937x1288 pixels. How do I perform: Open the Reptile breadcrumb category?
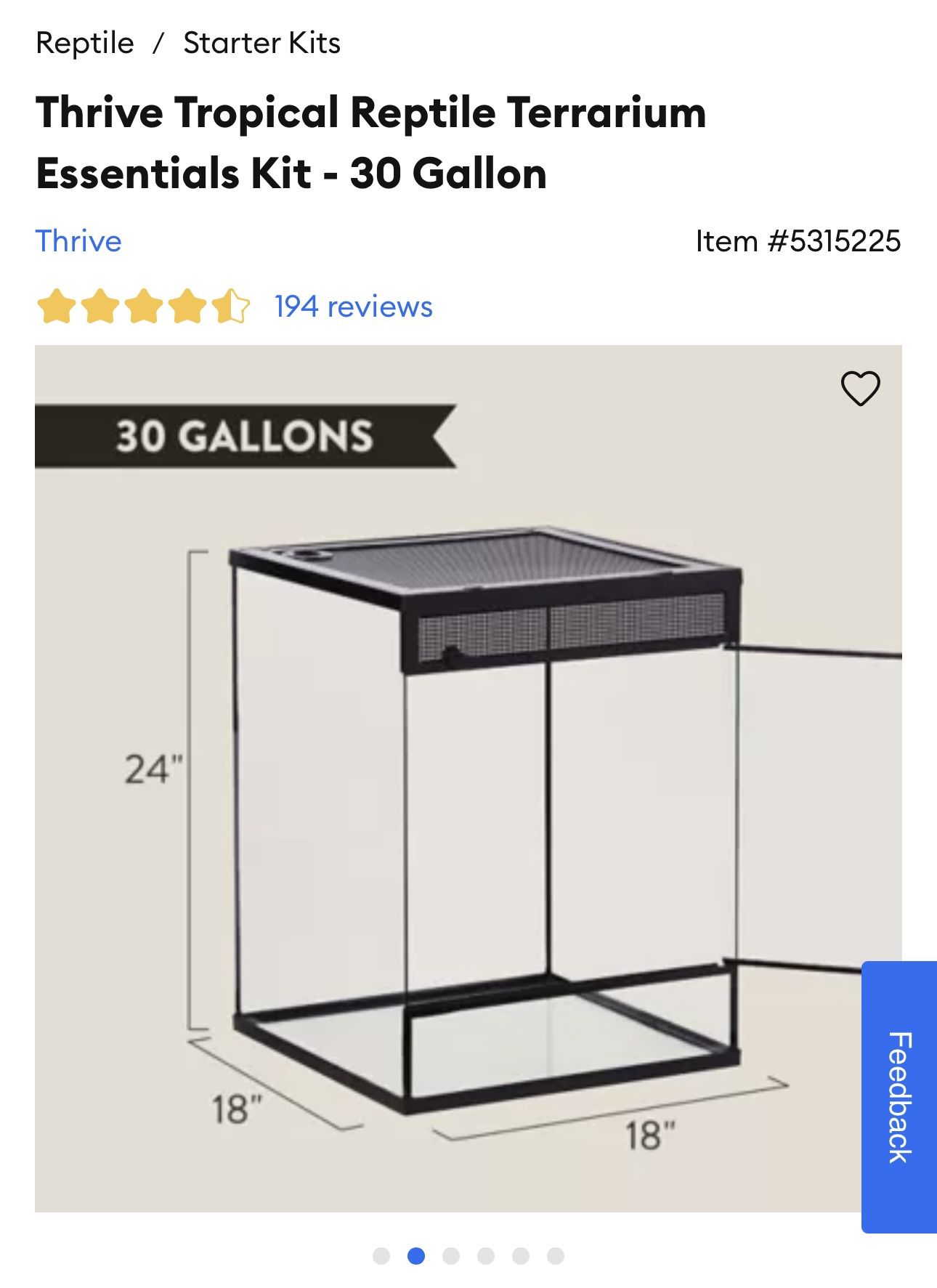tap(85, 43)
